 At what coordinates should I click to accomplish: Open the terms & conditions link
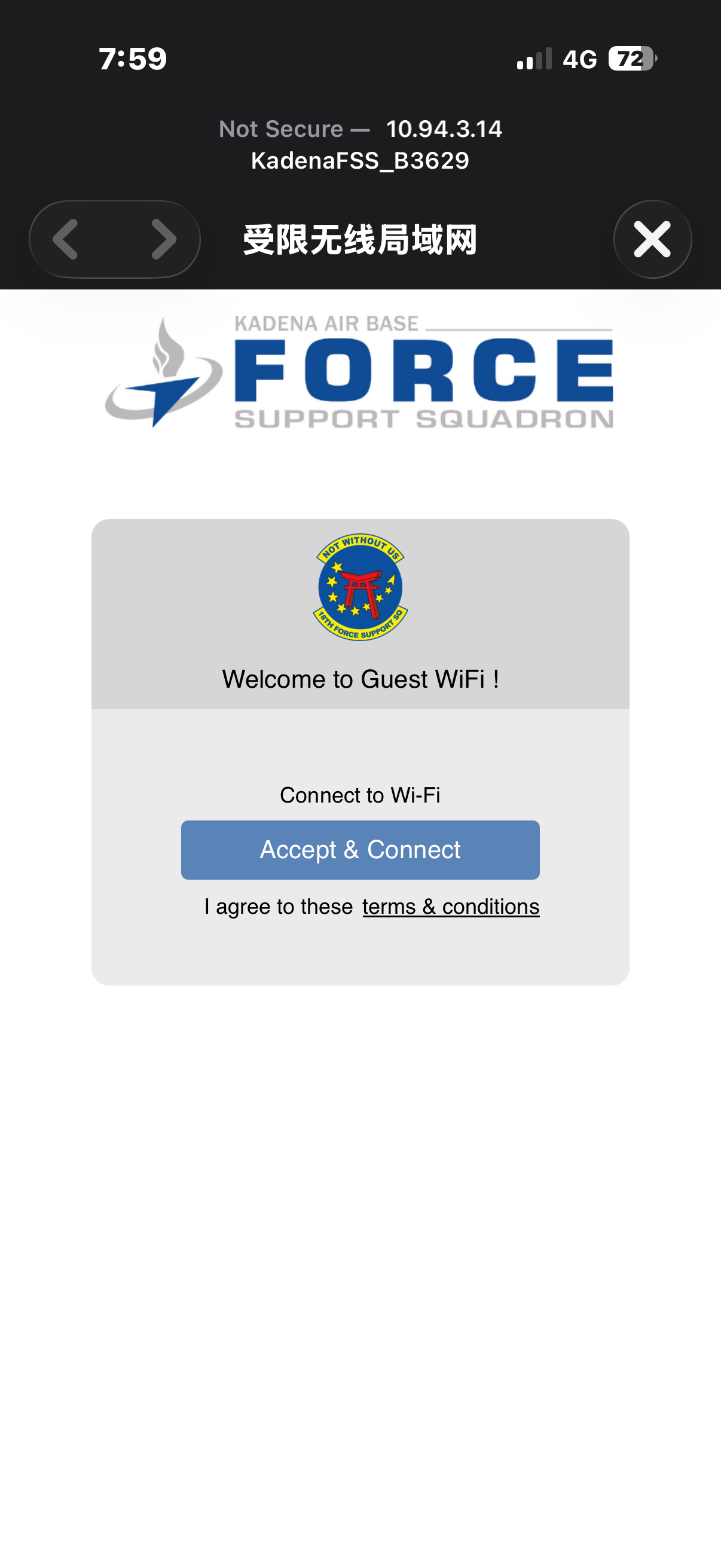click(x=451, y=907)
